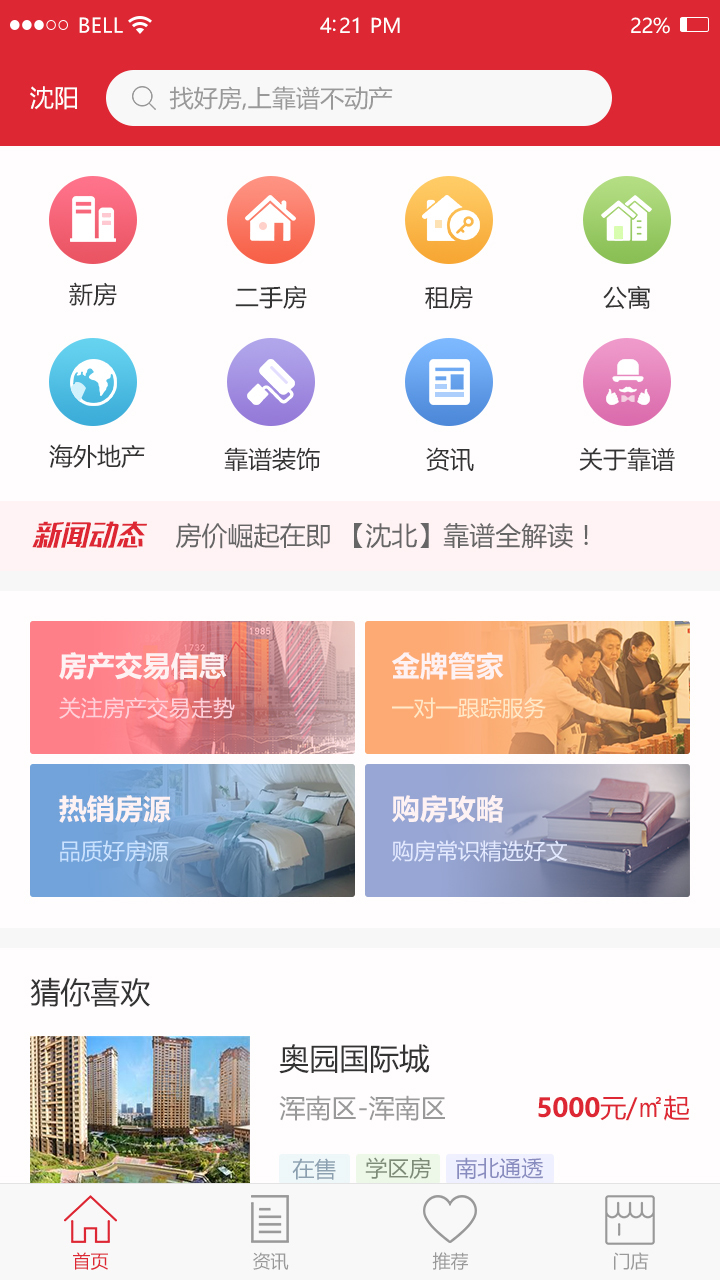Open the 房产交易信息 card
The width and height of the screenshot is (720, 1280).
click(192, 687)
